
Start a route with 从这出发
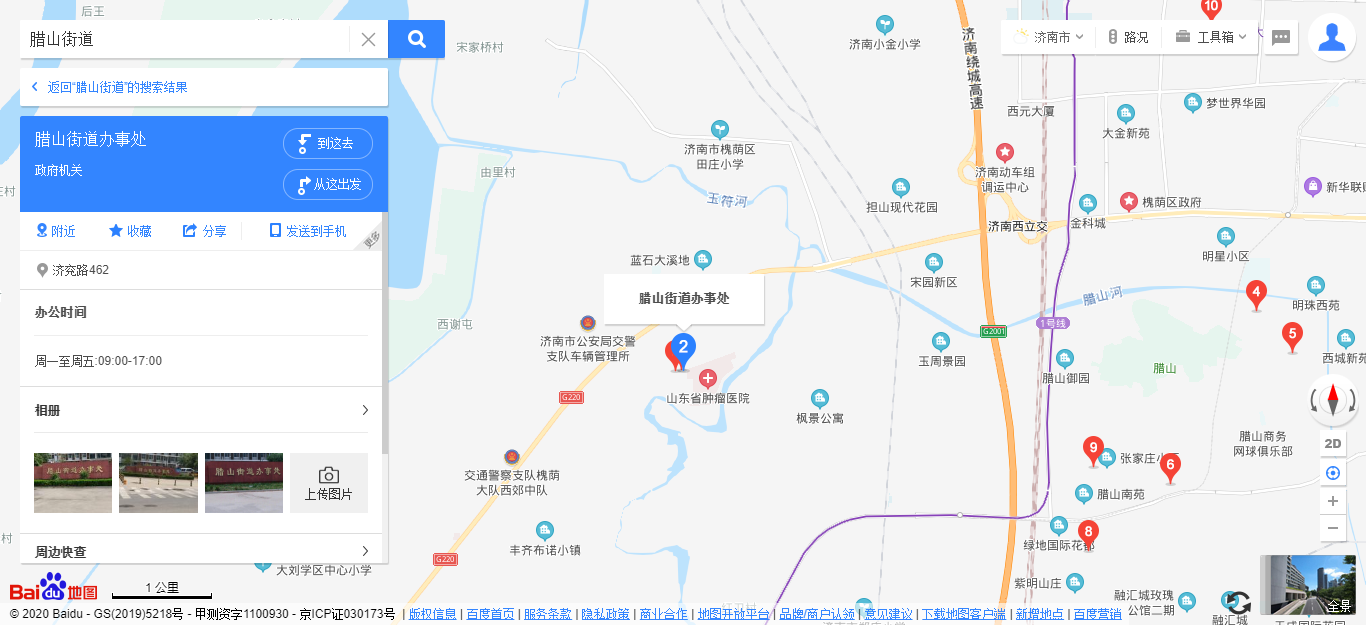point(328,185)
